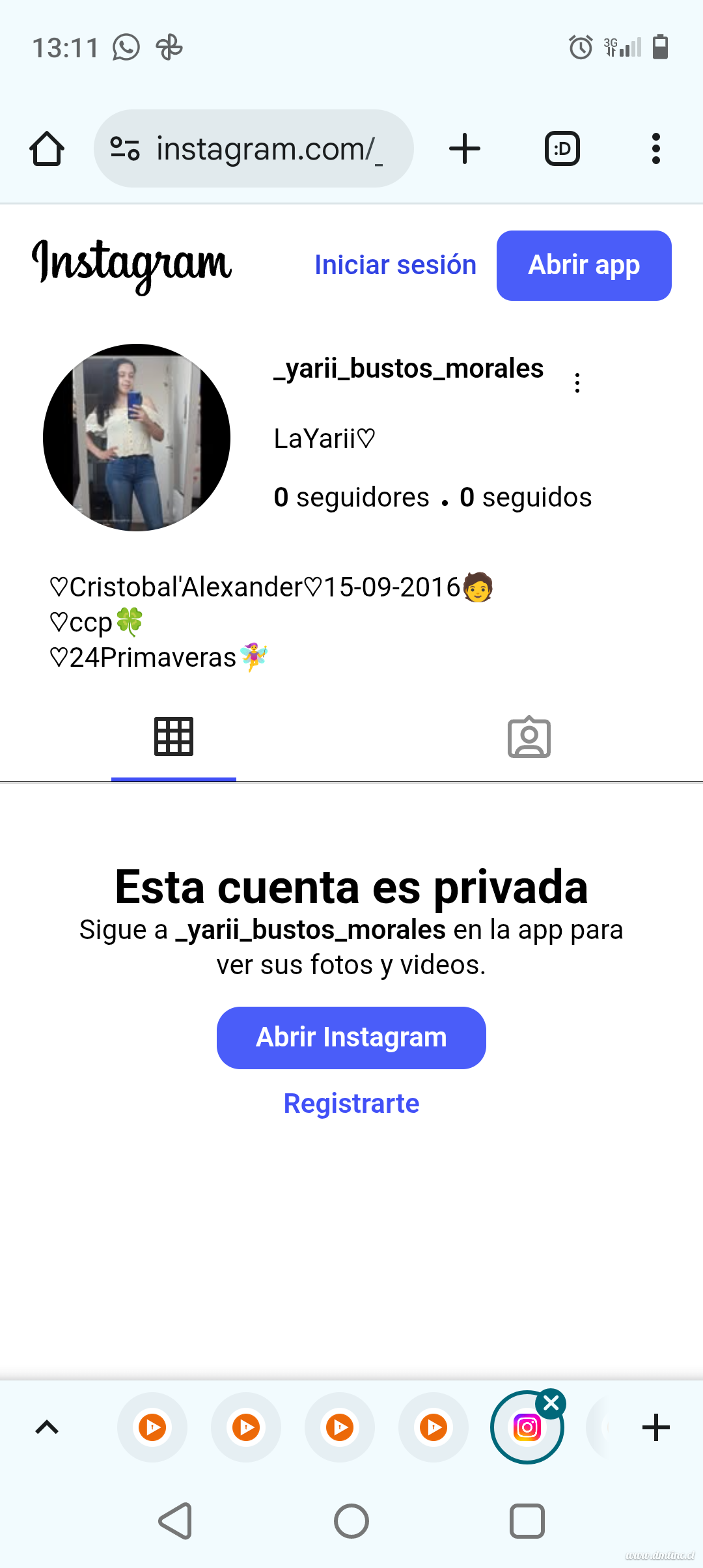Tap the instagram.com address bar
This screenshot has width=703, height=1568.
pos(254,149)
